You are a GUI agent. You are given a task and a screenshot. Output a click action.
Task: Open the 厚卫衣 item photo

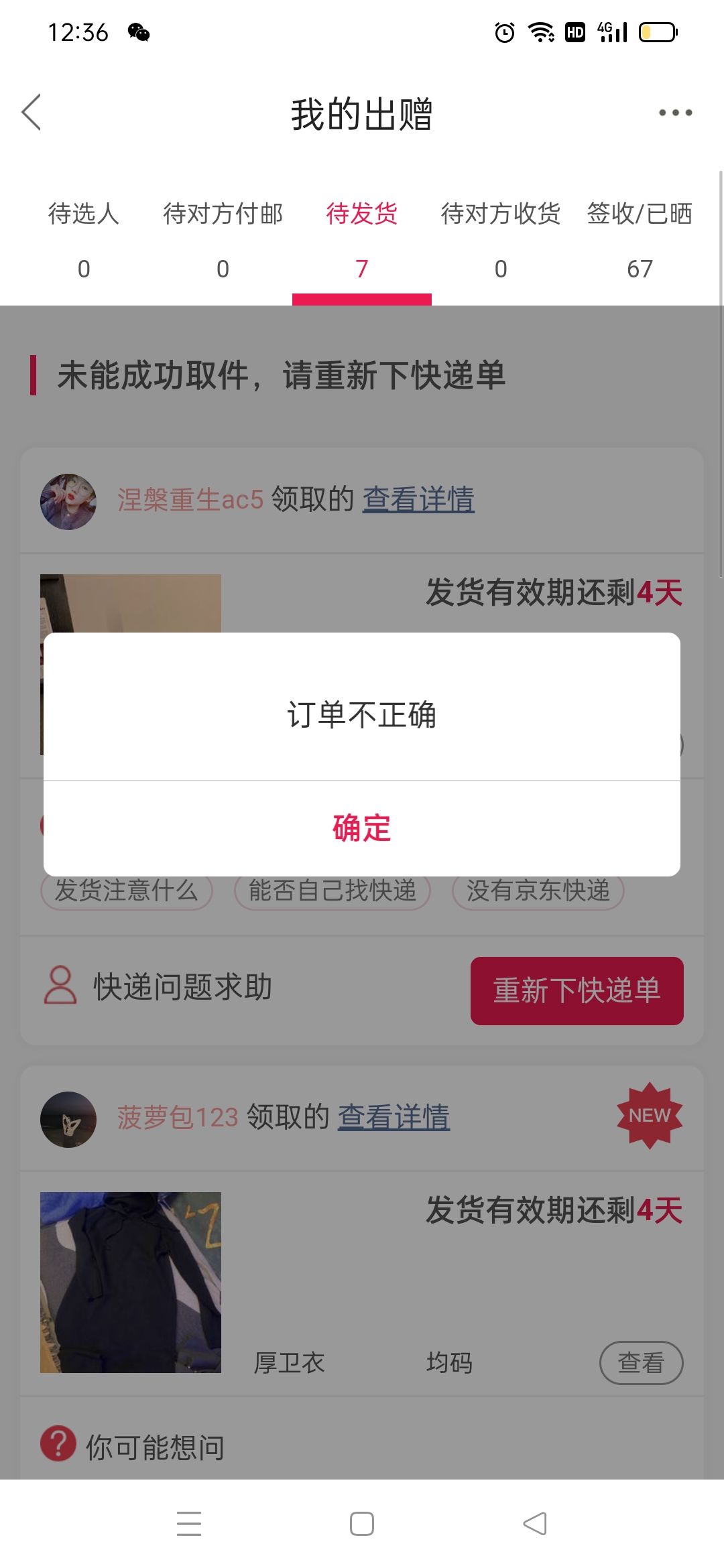(x=131, y=1282)
